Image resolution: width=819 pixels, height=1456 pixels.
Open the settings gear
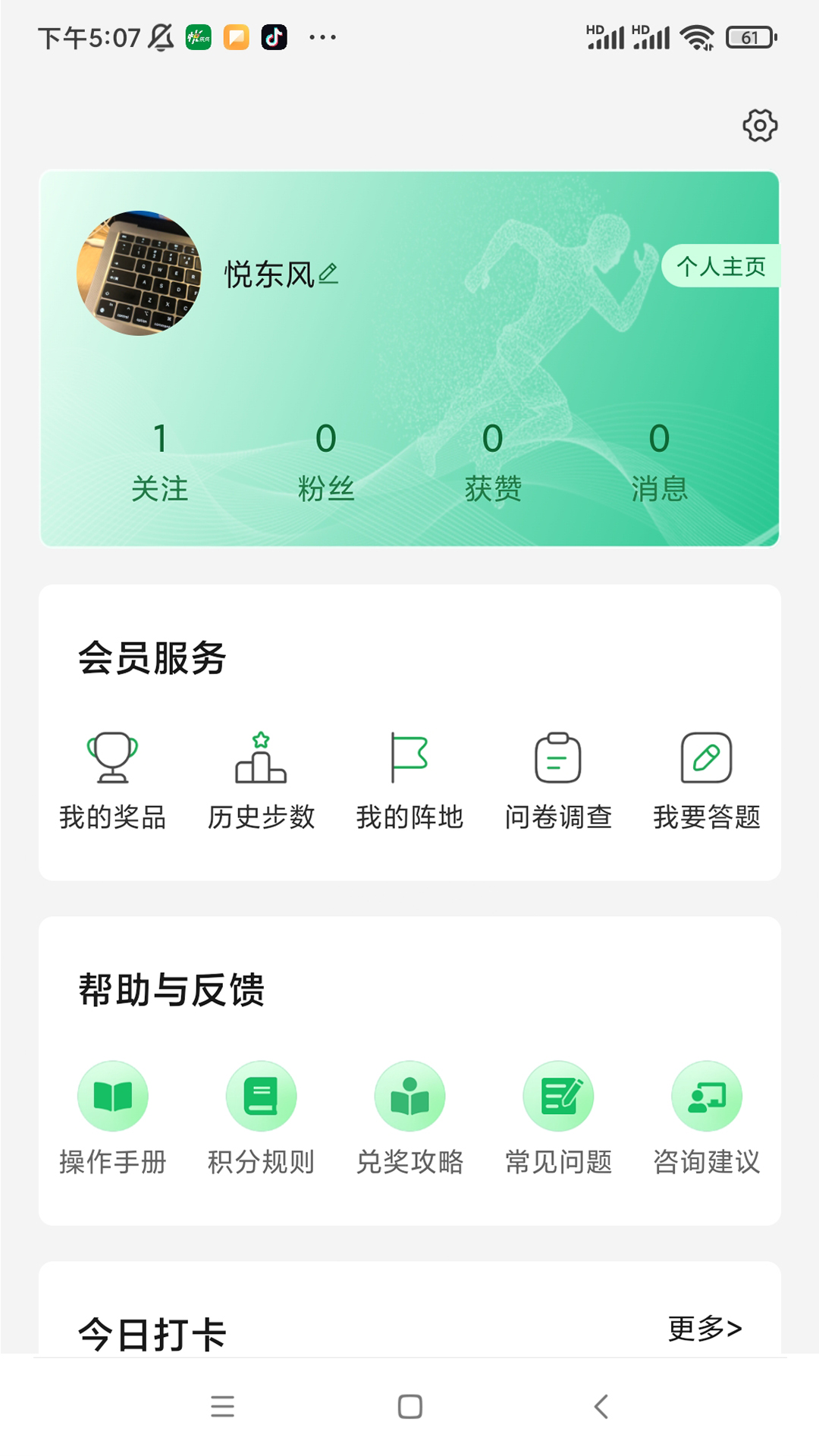tap(758, 127)
